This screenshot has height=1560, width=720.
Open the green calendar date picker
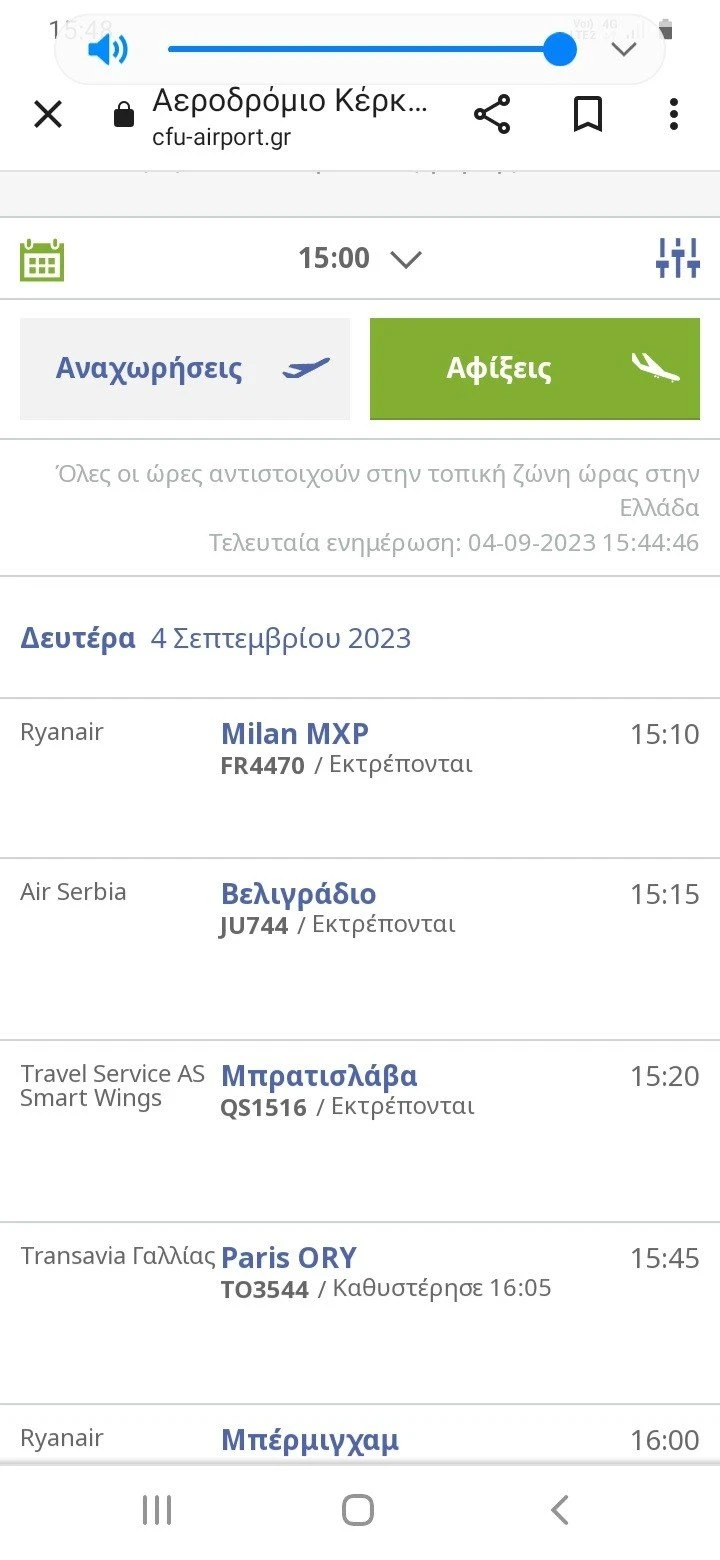click(x=42, y=258)
